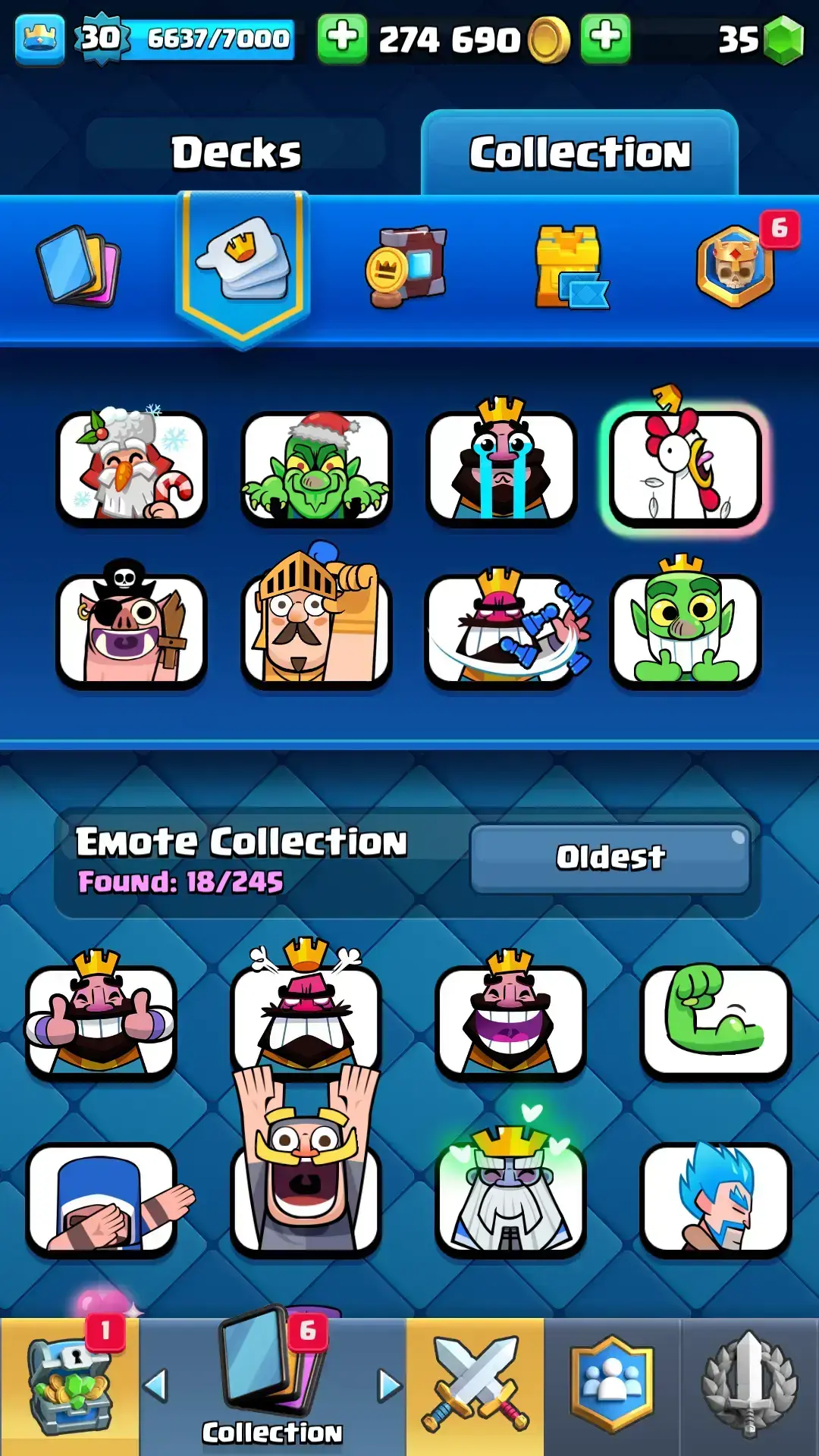Image resolution: width=819 pixels, height=1456 pixels.
Task: Buy gems with the green plus button
Action: pos(604,38)
